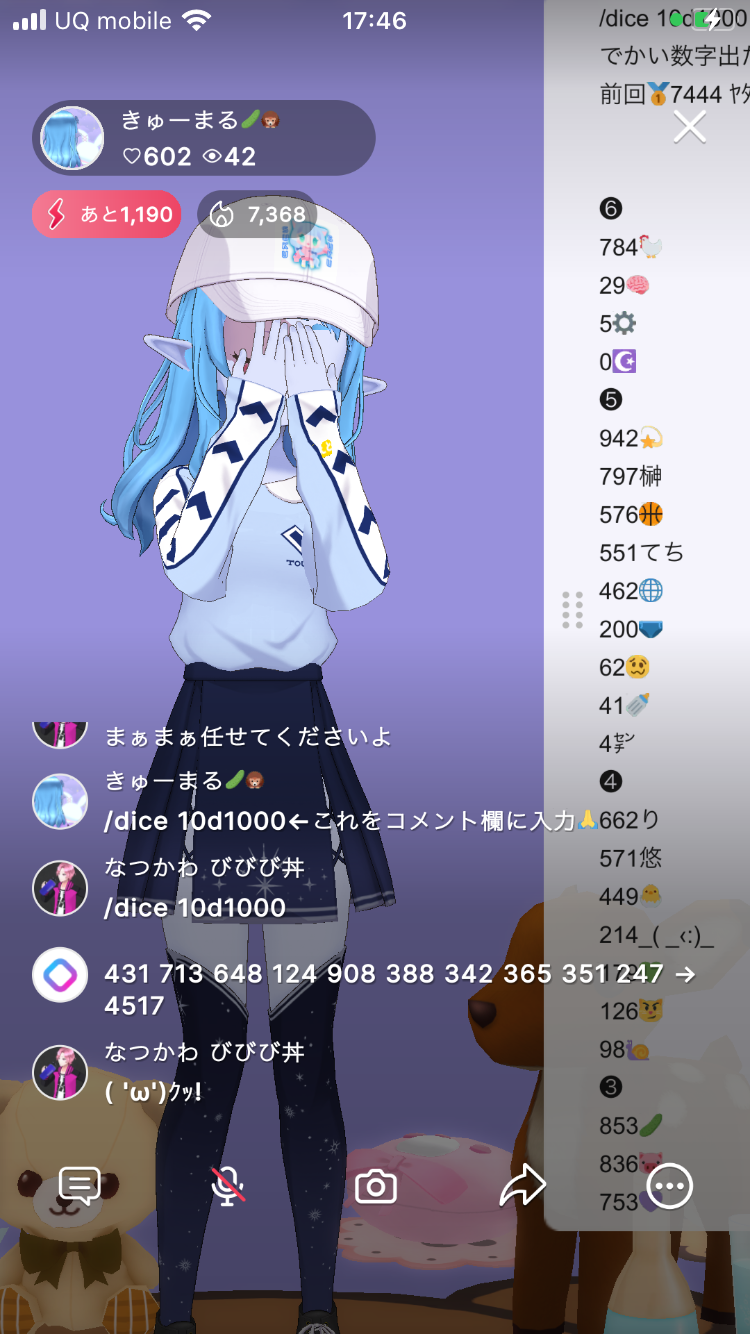Toggle the muted microphone icon

(228, 1186)
